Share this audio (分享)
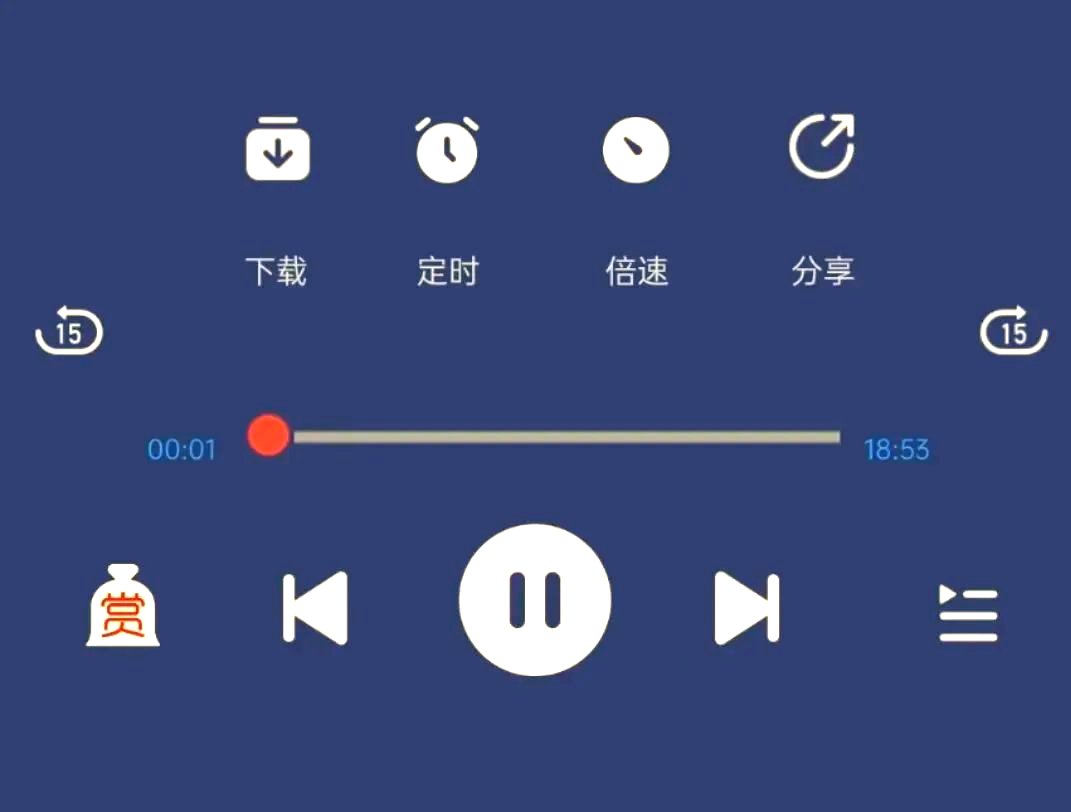 [822, 148]
